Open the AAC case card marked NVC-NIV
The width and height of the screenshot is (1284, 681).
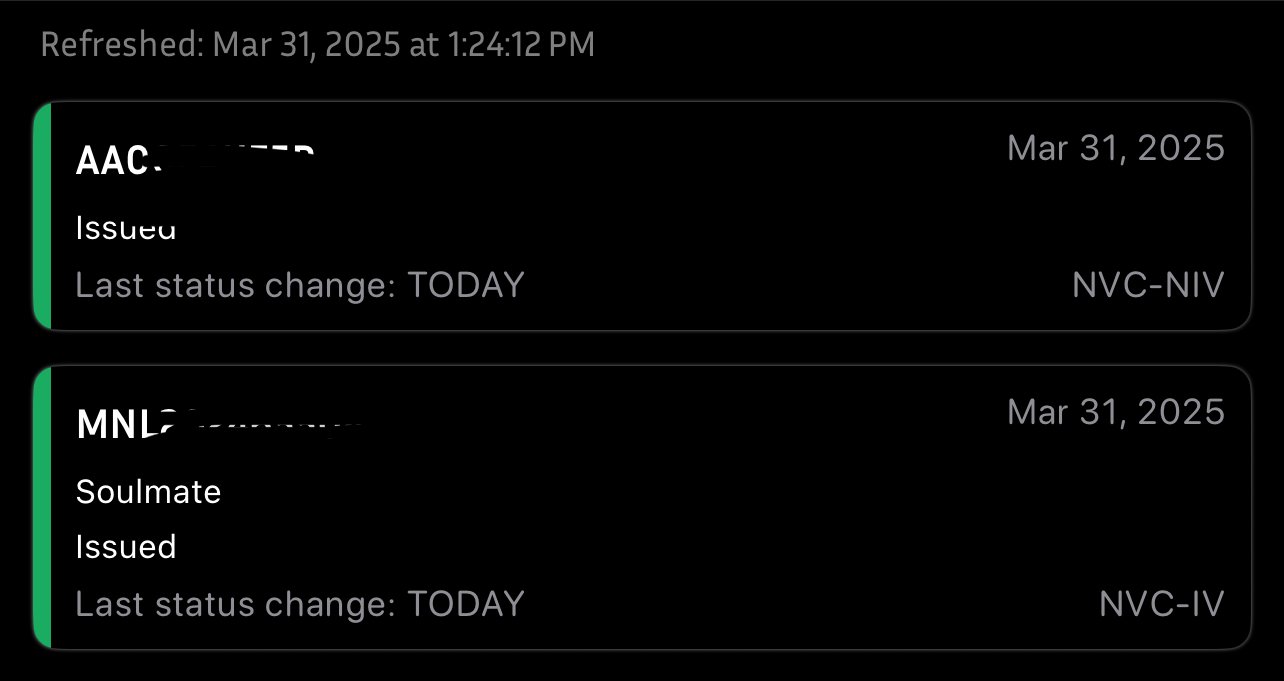640,216
